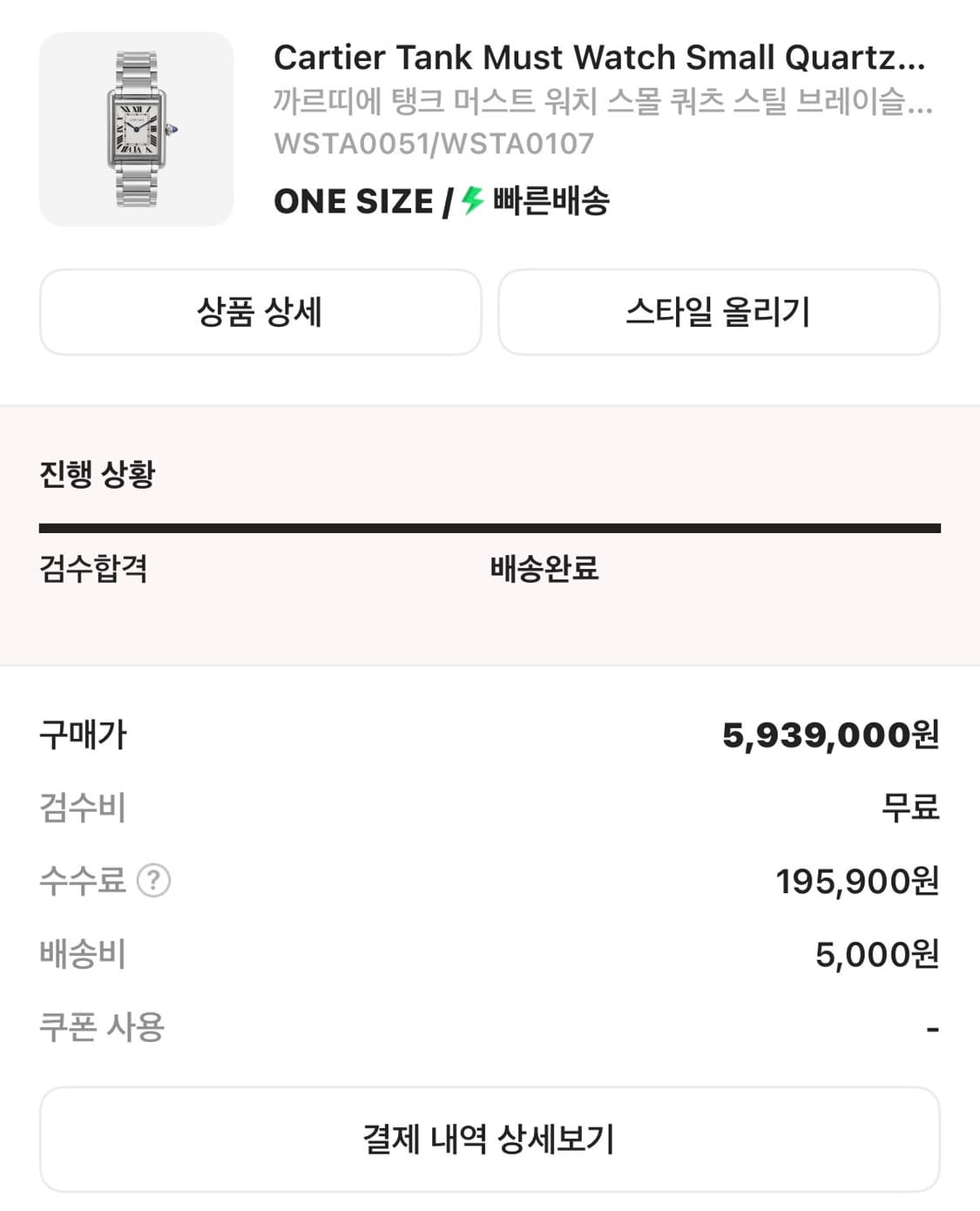The width and height of the screenshot is (980, 1211).
Task: Click the ONE SIZE label
Action: click(x=348, y=201)
